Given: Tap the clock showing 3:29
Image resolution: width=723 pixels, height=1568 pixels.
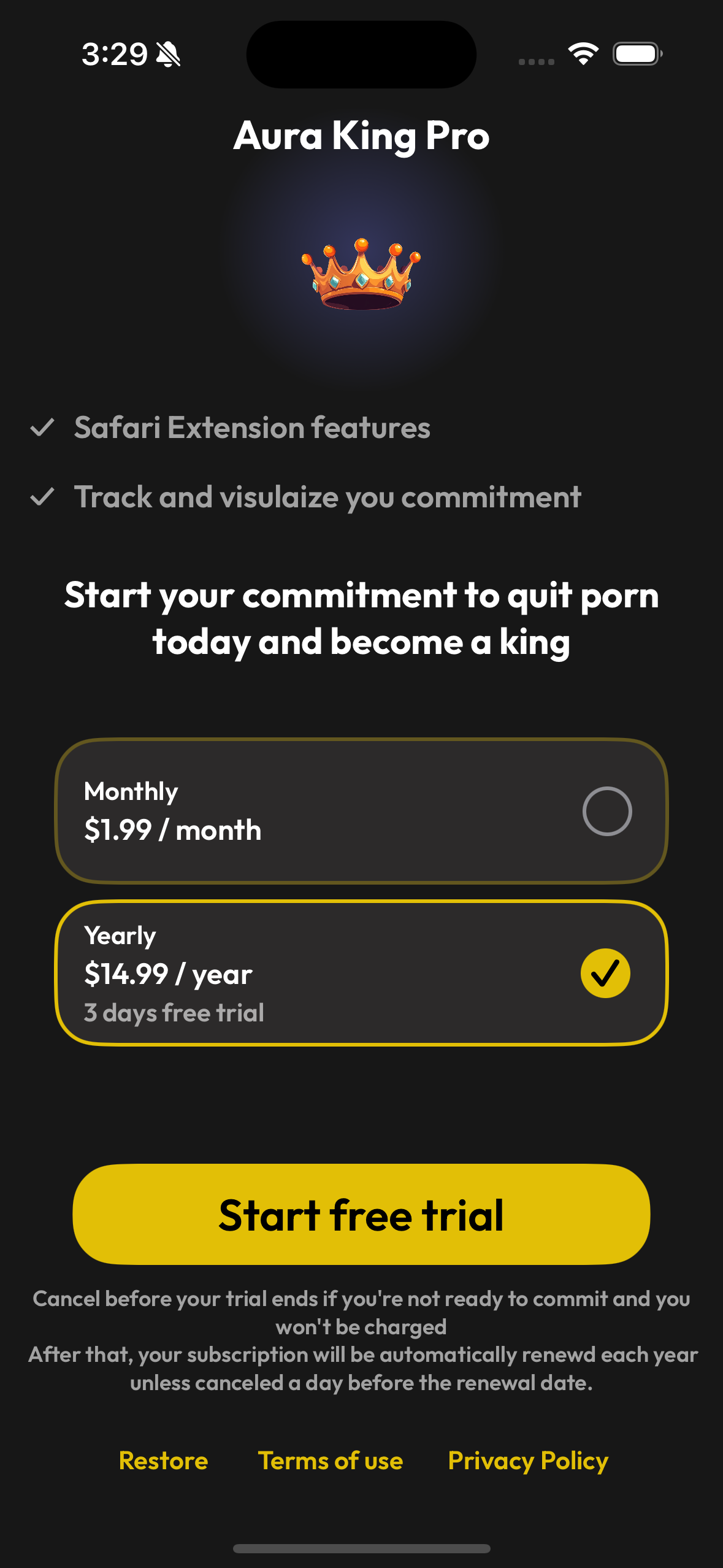Looking at the screenshot, I should [x=114, y=53].
